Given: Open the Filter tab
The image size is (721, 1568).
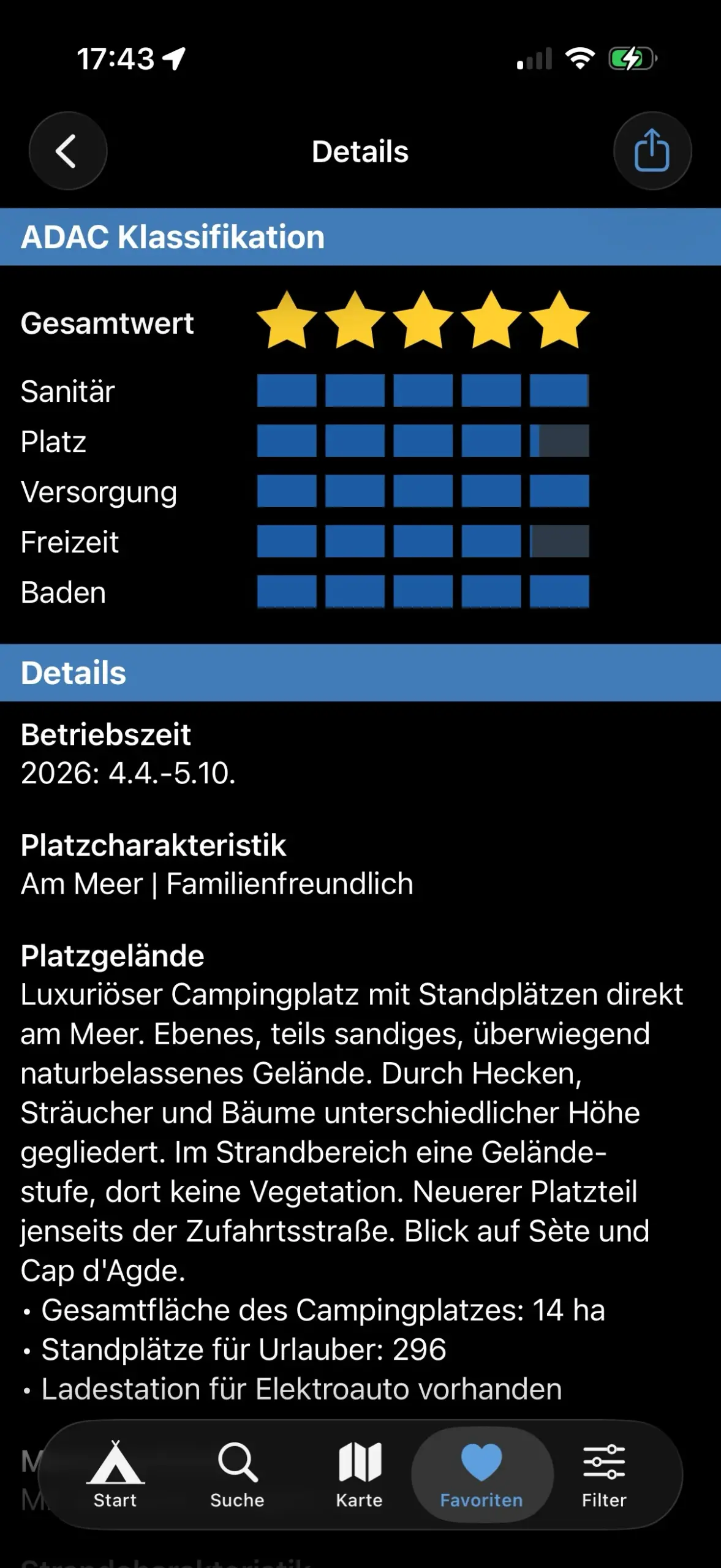Looking at the screenshot, I should point(604,1475).
